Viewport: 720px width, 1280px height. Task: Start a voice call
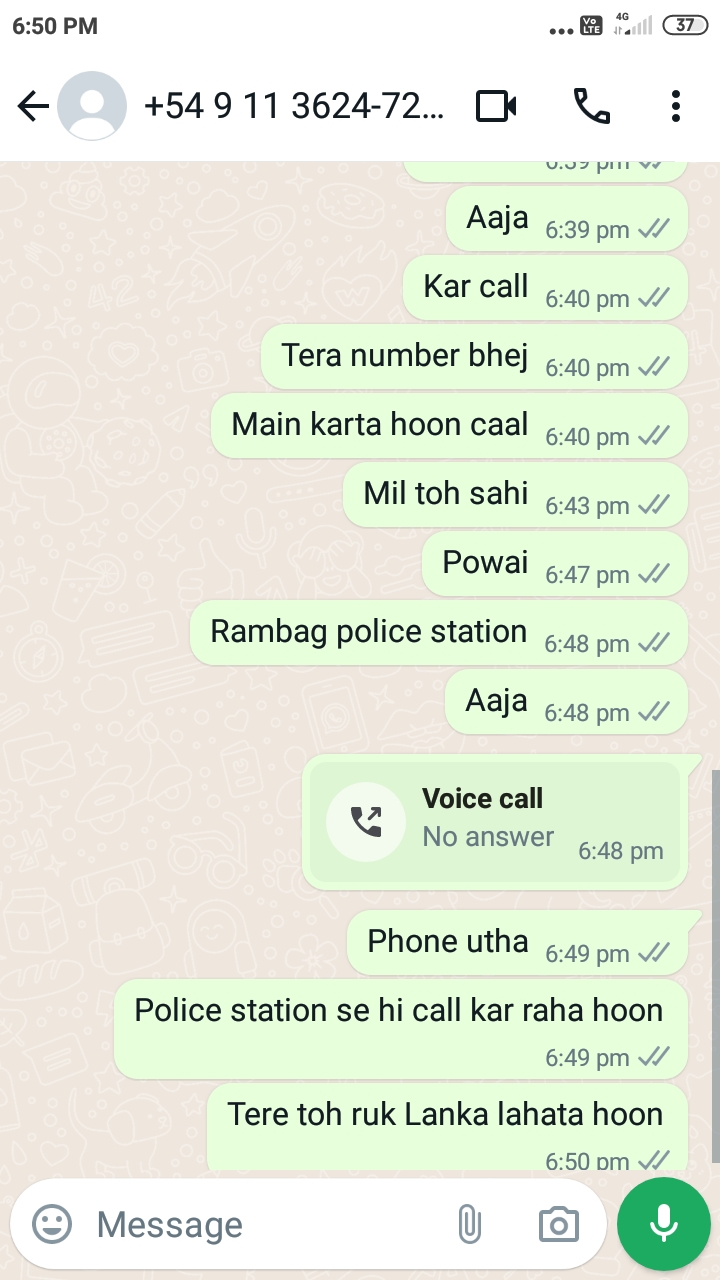point(591,106)
